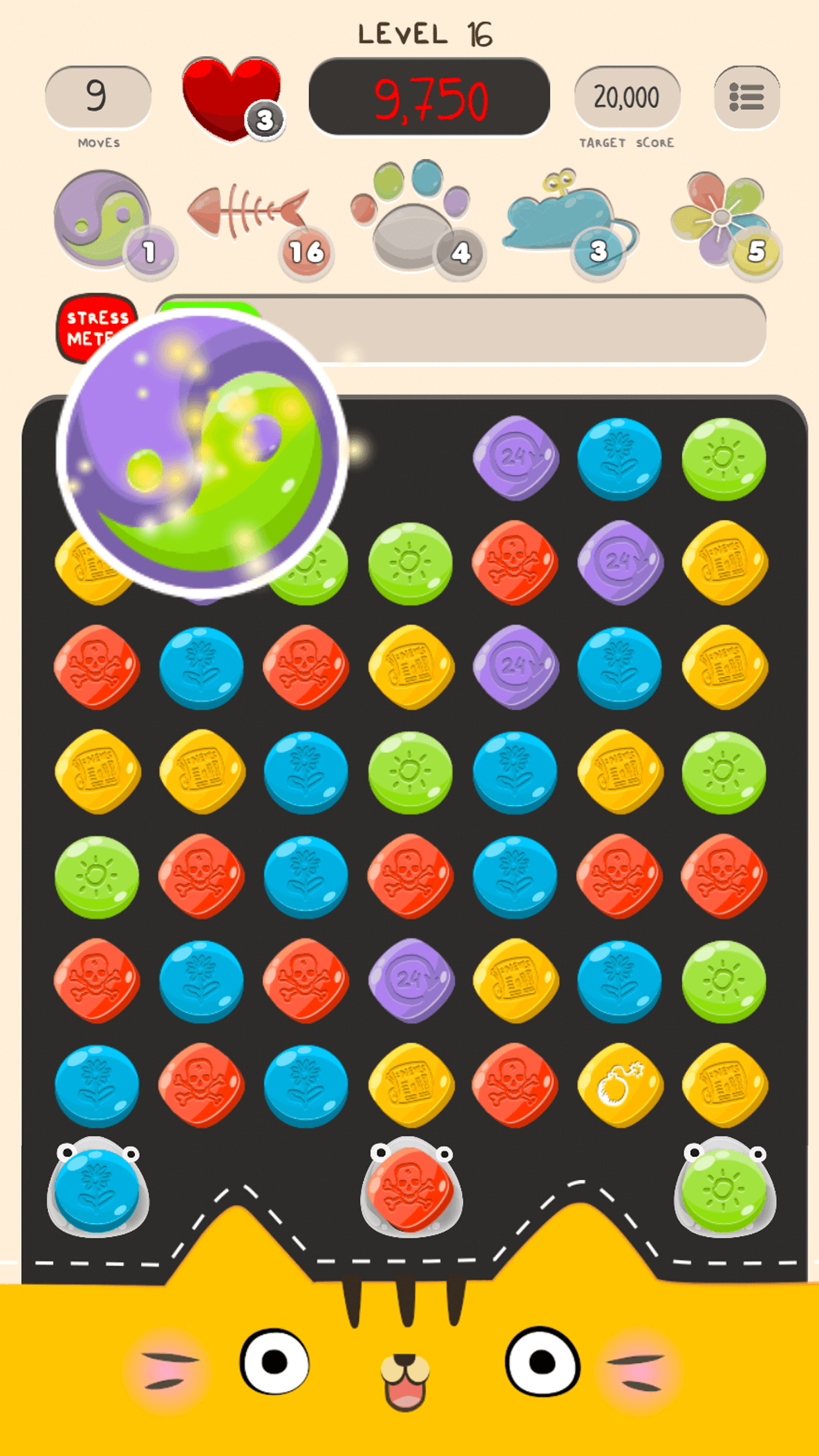Tap the yellow bomb piece
This screenshot has height=1456, width=819.
pos(619,1085)
